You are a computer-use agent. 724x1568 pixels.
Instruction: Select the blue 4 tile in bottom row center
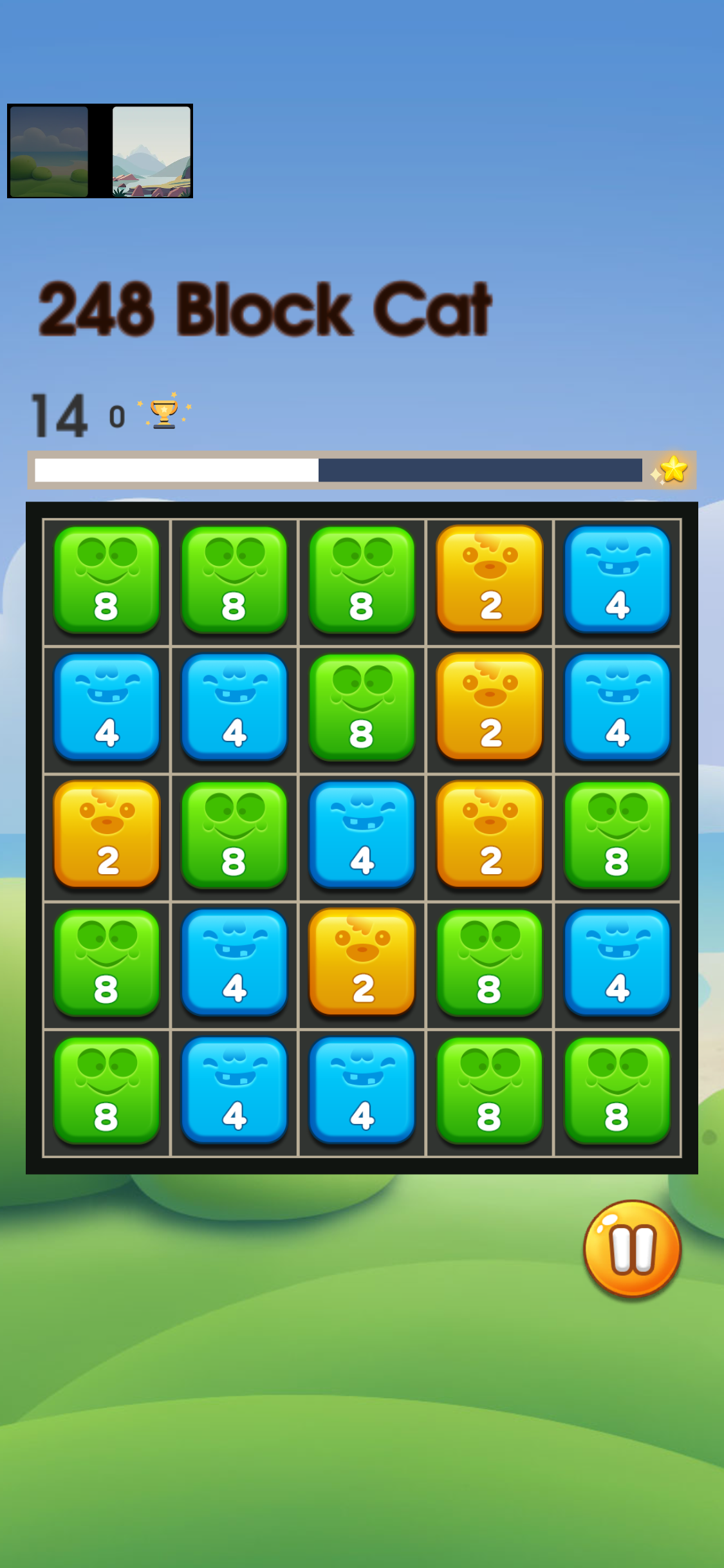pos(362,1090)
